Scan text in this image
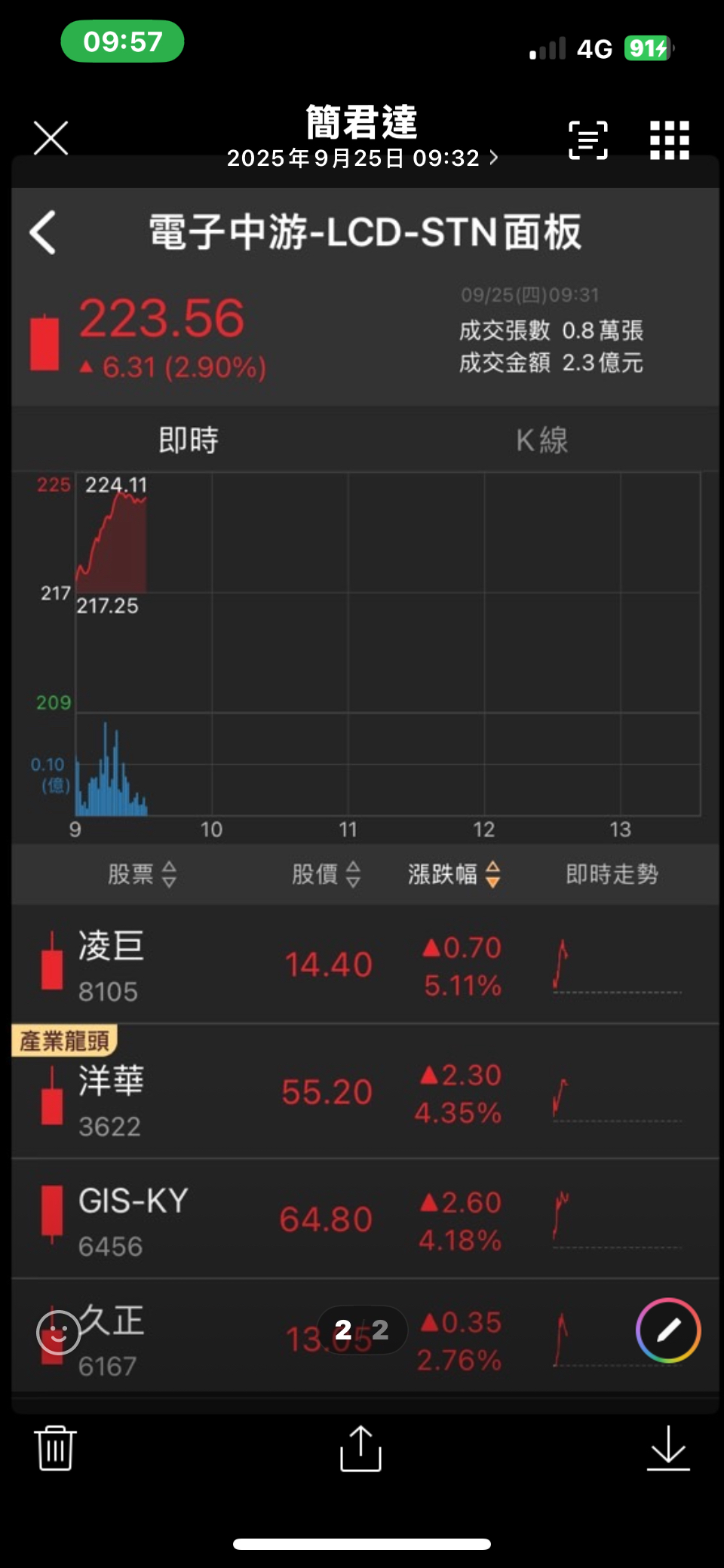 click(587, 140)
